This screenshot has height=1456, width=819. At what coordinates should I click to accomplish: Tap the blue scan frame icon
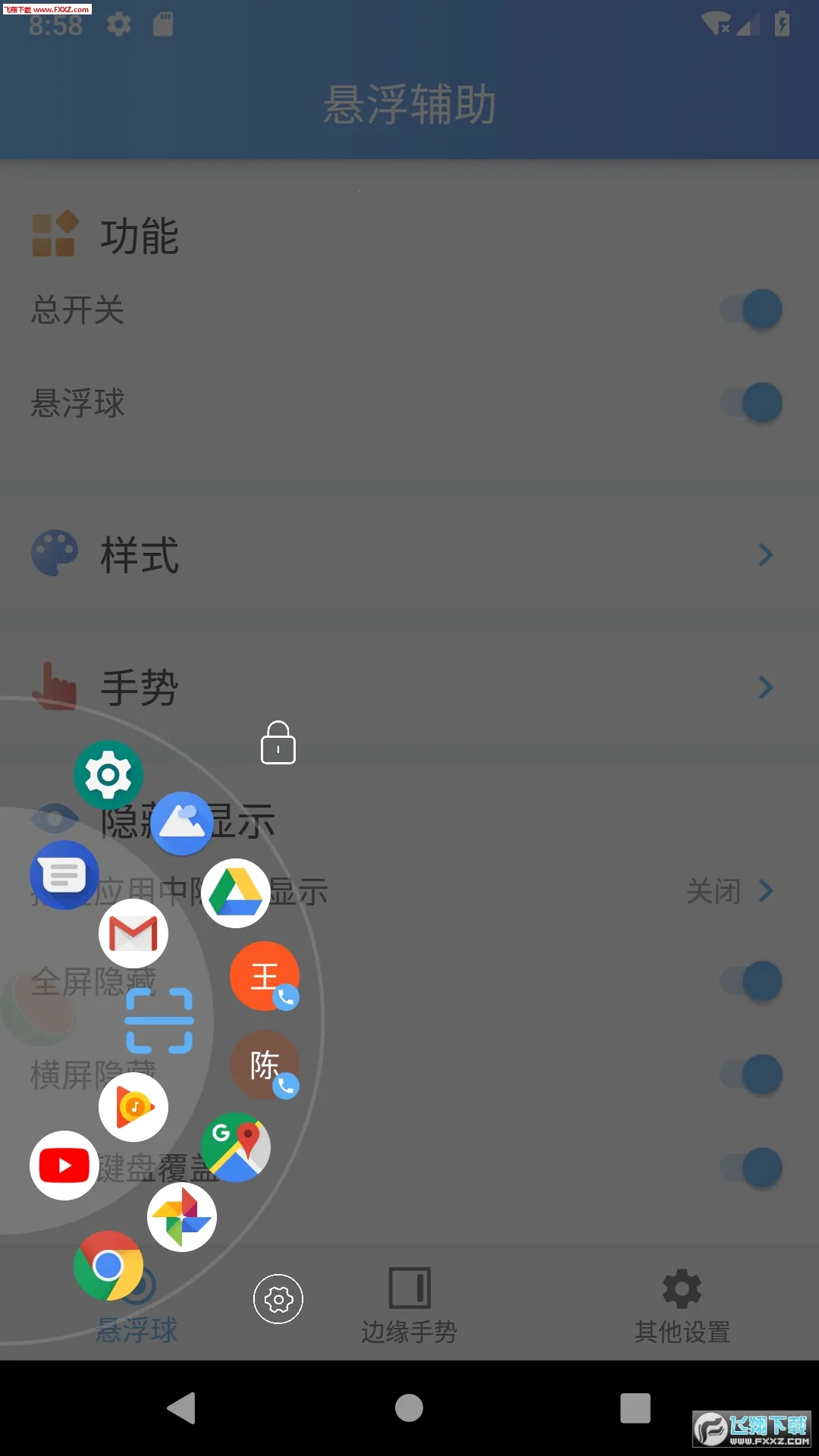pyautogui.click(x=159, y=1021)
